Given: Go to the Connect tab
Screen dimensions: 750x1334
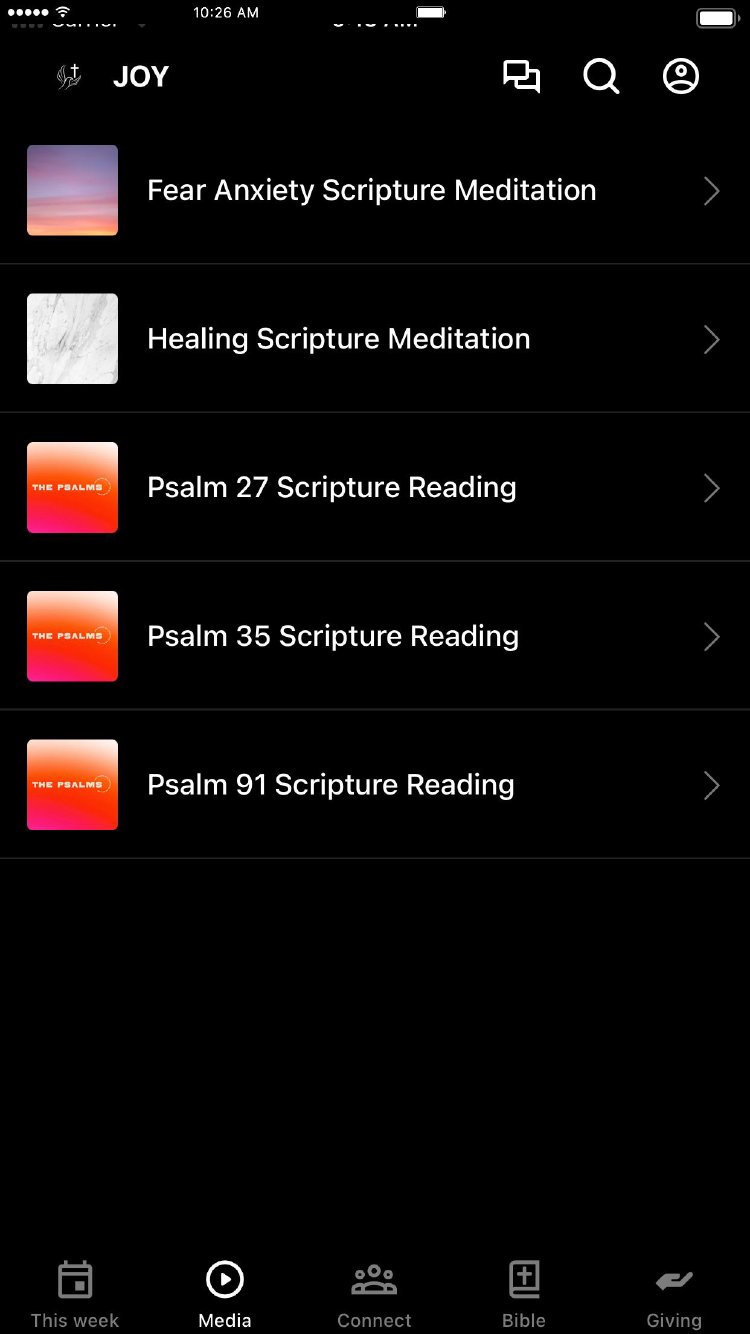Looking at the screenshot, I should 374,1294.
